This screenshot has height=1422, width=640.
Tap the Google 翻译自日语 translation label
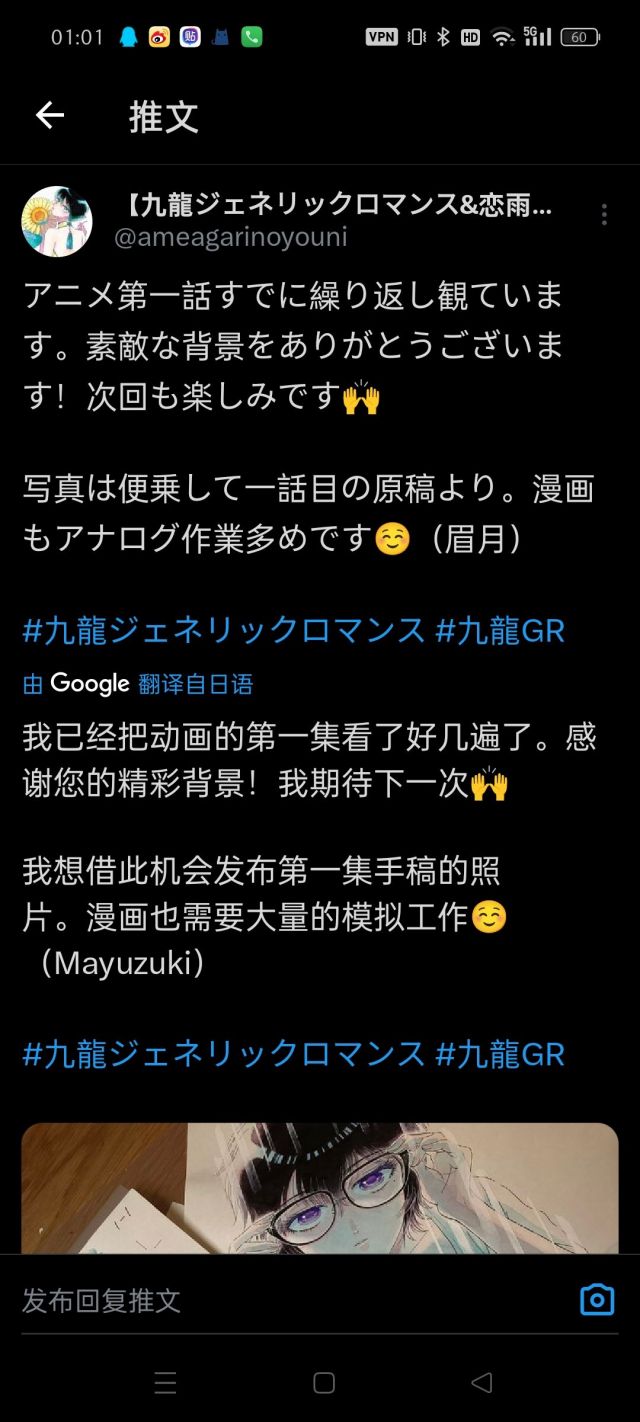[x=138, y=684]
